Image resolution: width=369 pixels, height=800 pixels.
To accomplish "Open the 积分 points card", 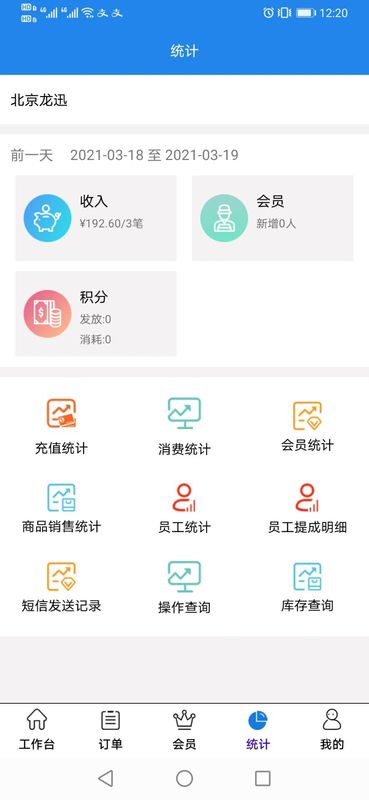I will [x=96, y=313].
